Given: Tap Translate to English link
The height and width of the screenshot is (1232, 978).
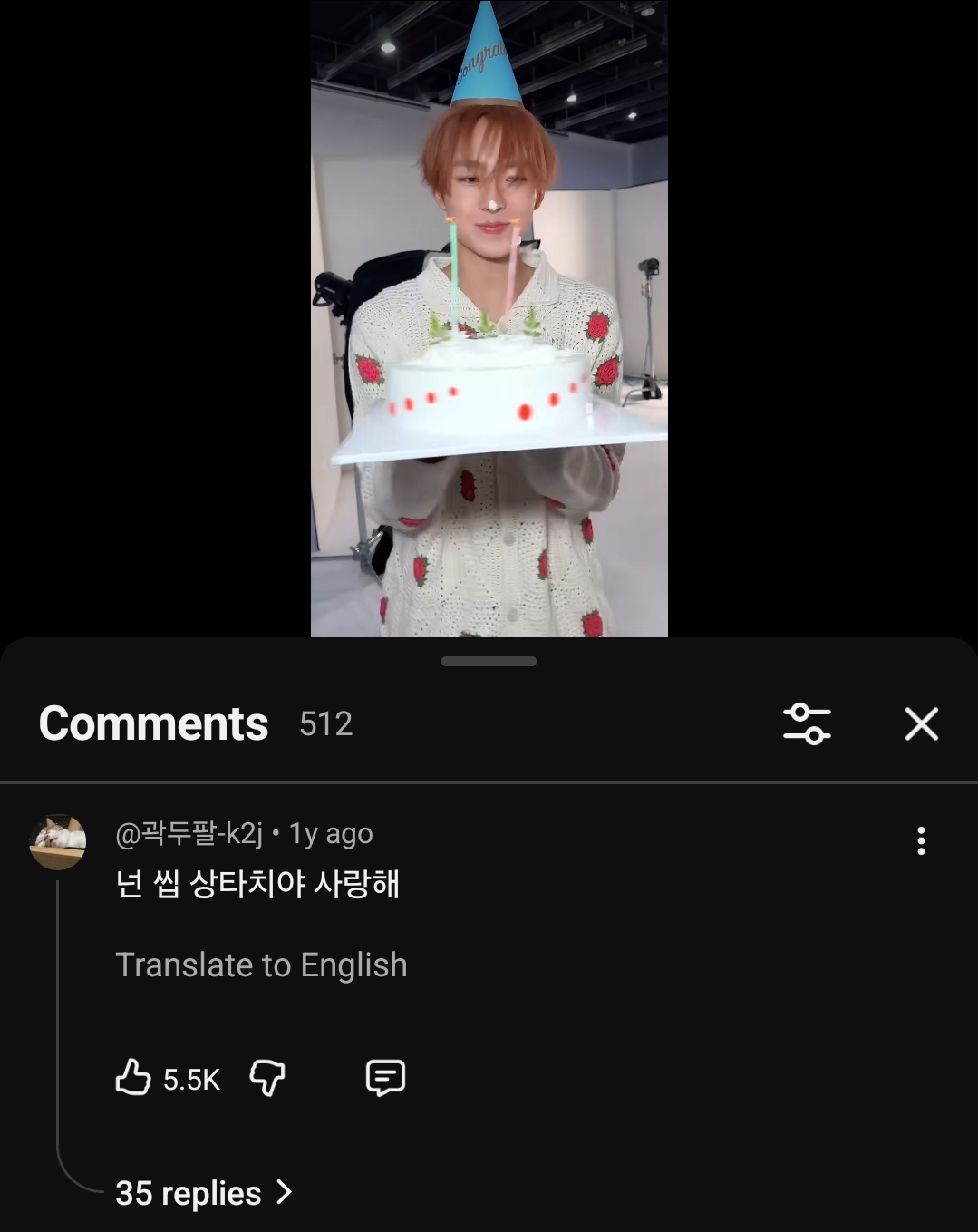Looking at the screenshot, I should click(x=261, y=965).
